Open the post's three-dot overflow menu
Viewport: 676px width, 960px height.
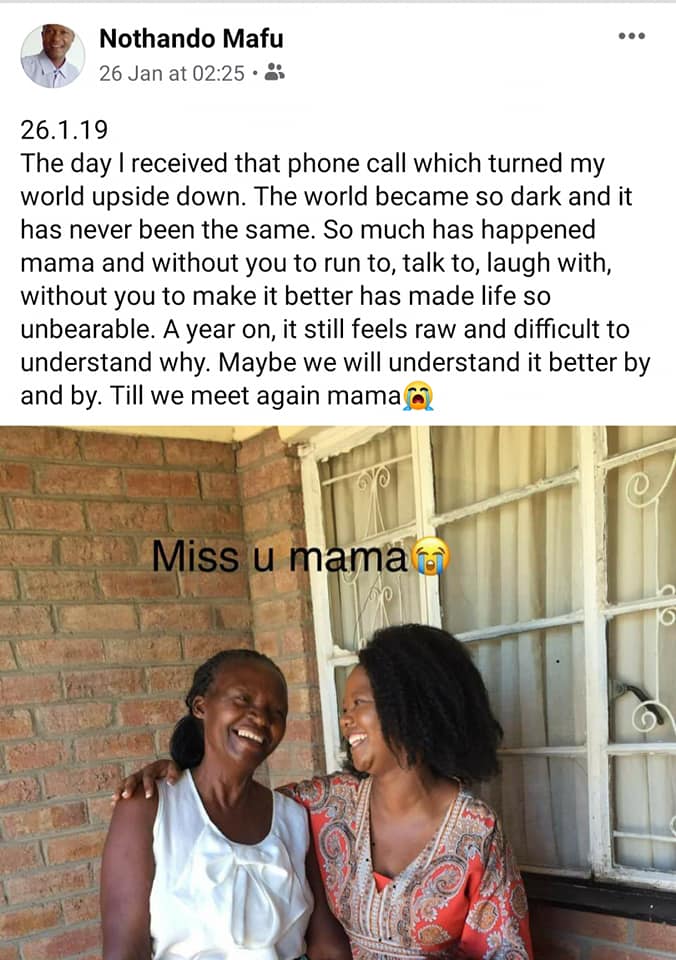click(631, 37)
